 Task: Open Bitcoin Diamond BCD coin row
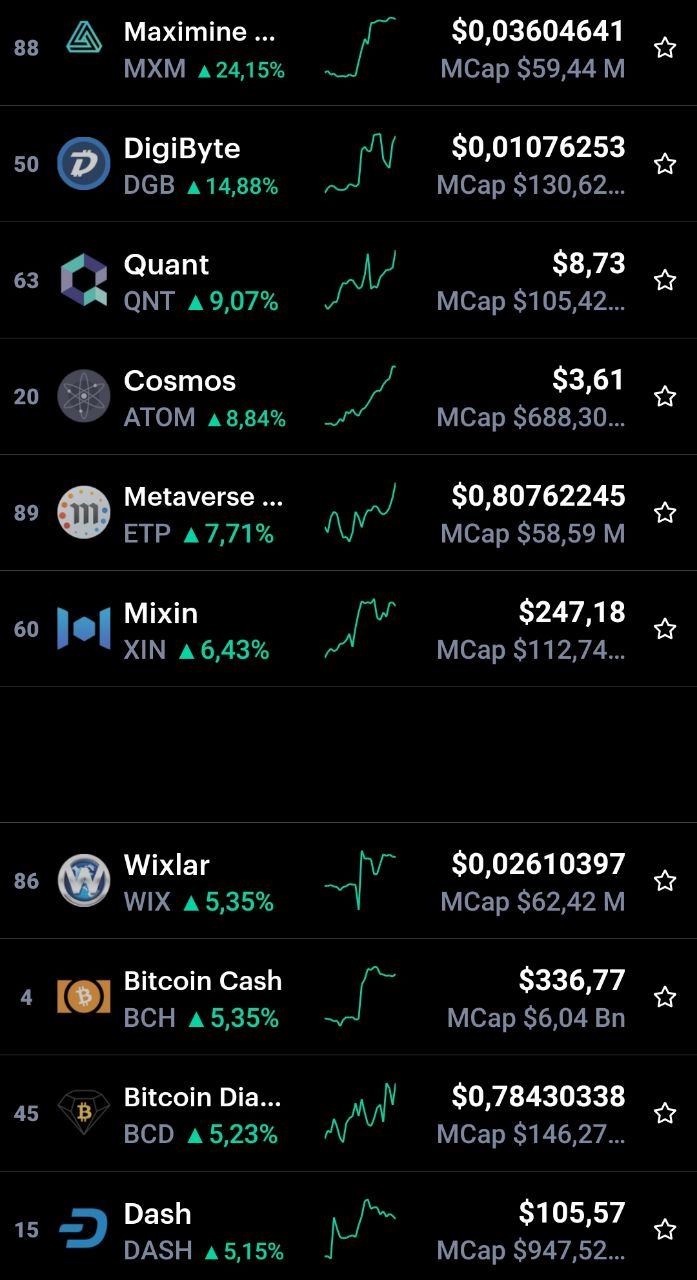click(x=348, y=1113)
